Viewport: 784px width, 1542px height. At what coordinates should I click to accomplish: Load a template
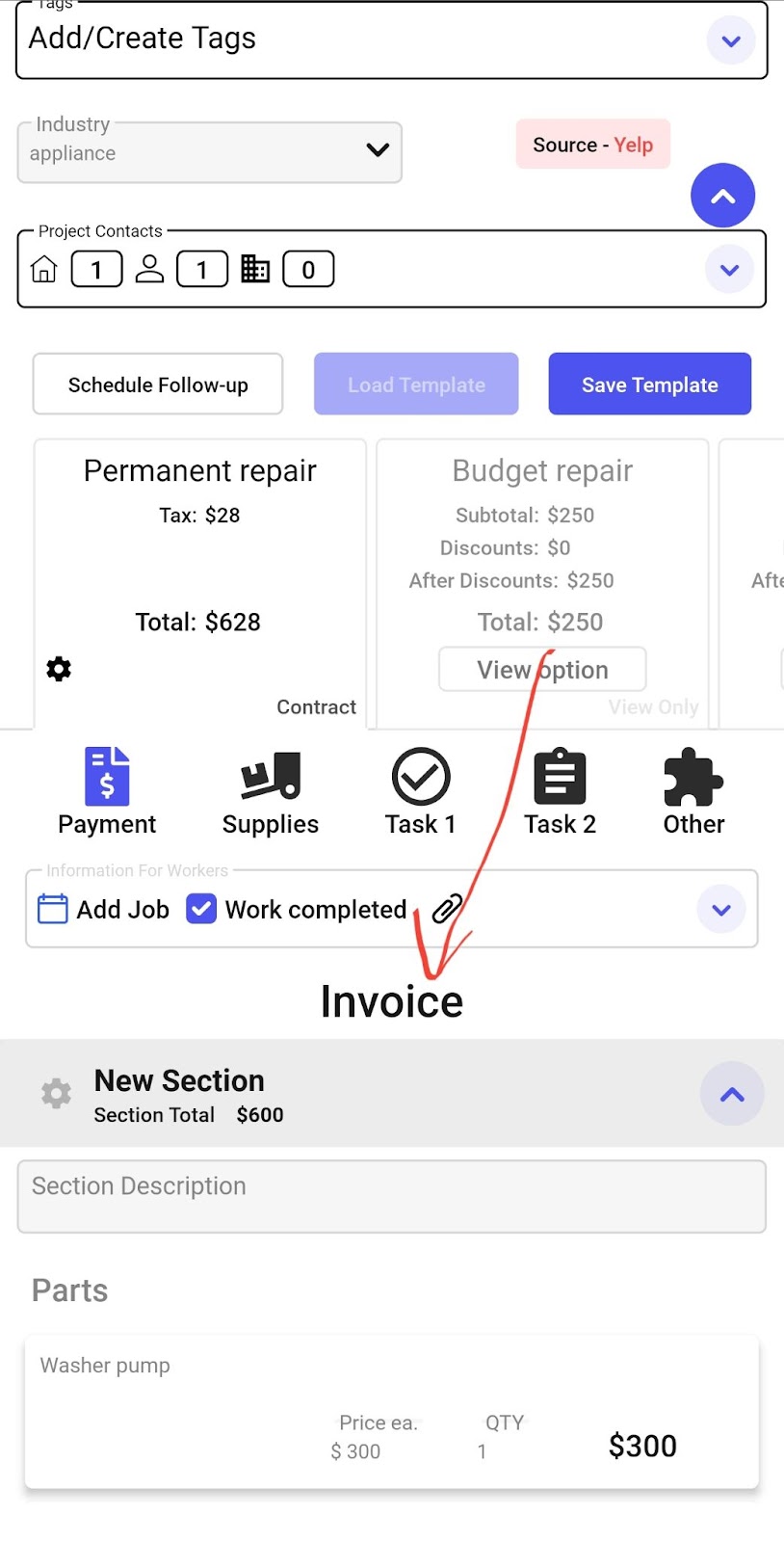click(x=416, y=385)
